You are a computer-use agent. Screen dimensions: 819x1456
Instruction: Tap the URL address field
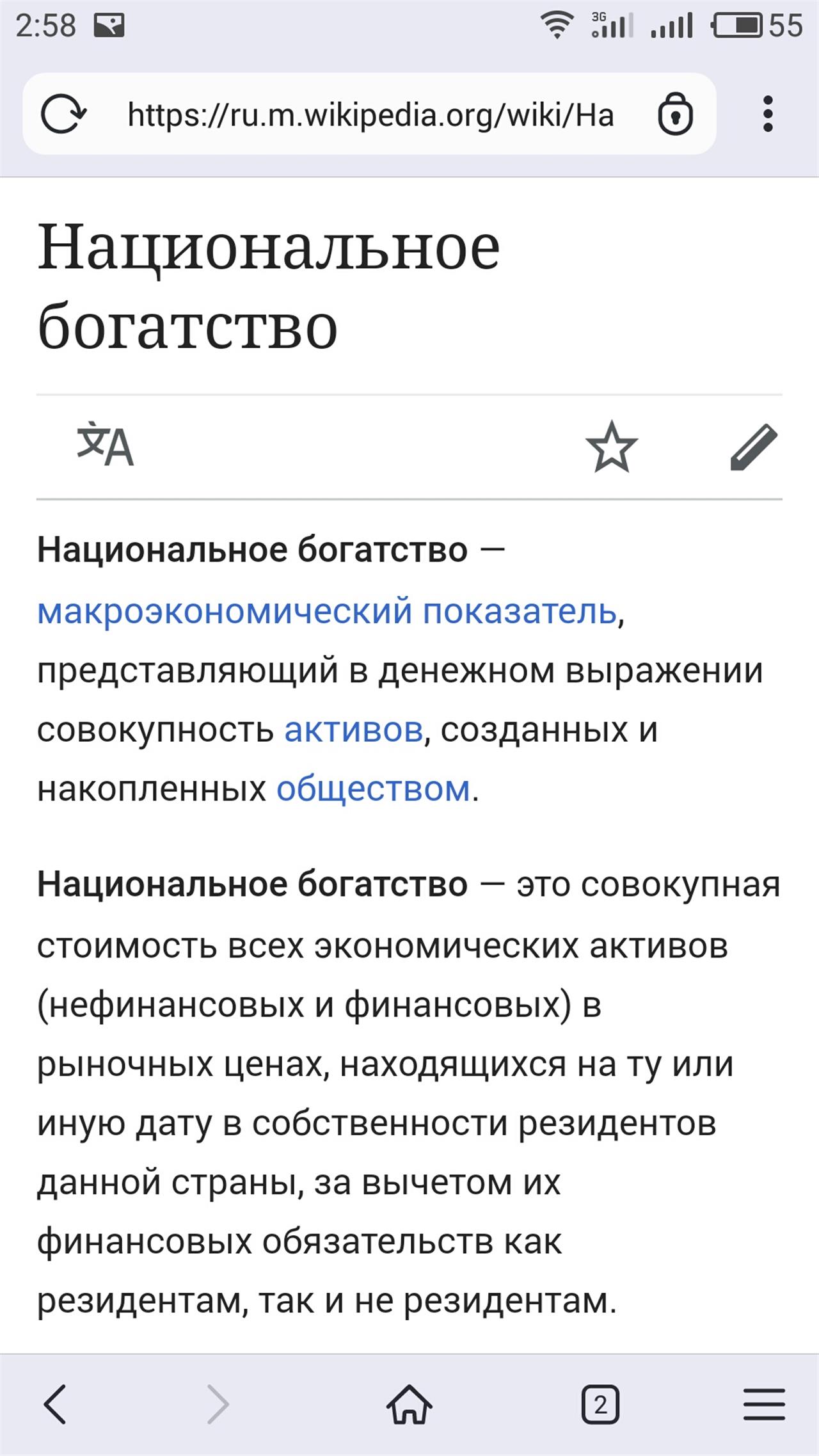coord(370,115)
